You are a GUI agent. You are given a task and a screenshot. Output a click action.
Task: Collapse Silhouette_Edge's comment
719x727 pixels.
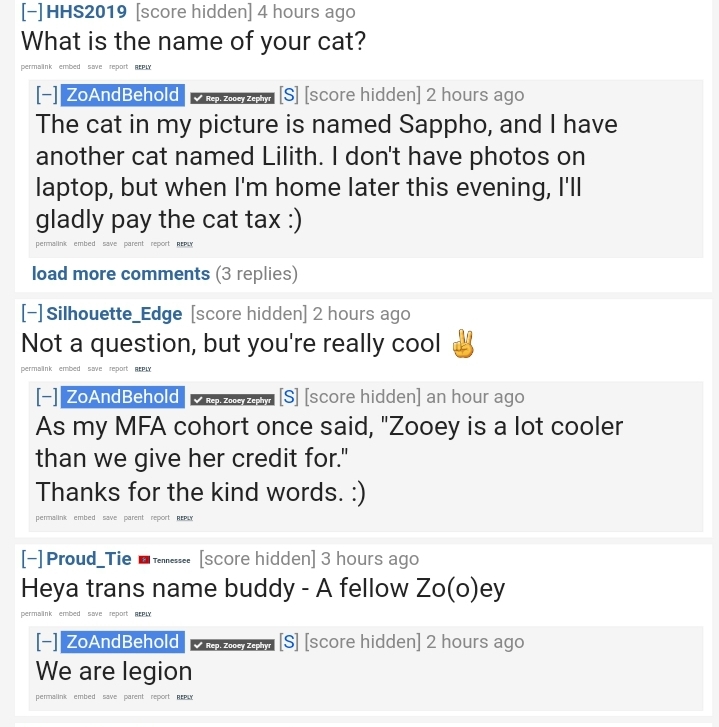click(32, 314)
